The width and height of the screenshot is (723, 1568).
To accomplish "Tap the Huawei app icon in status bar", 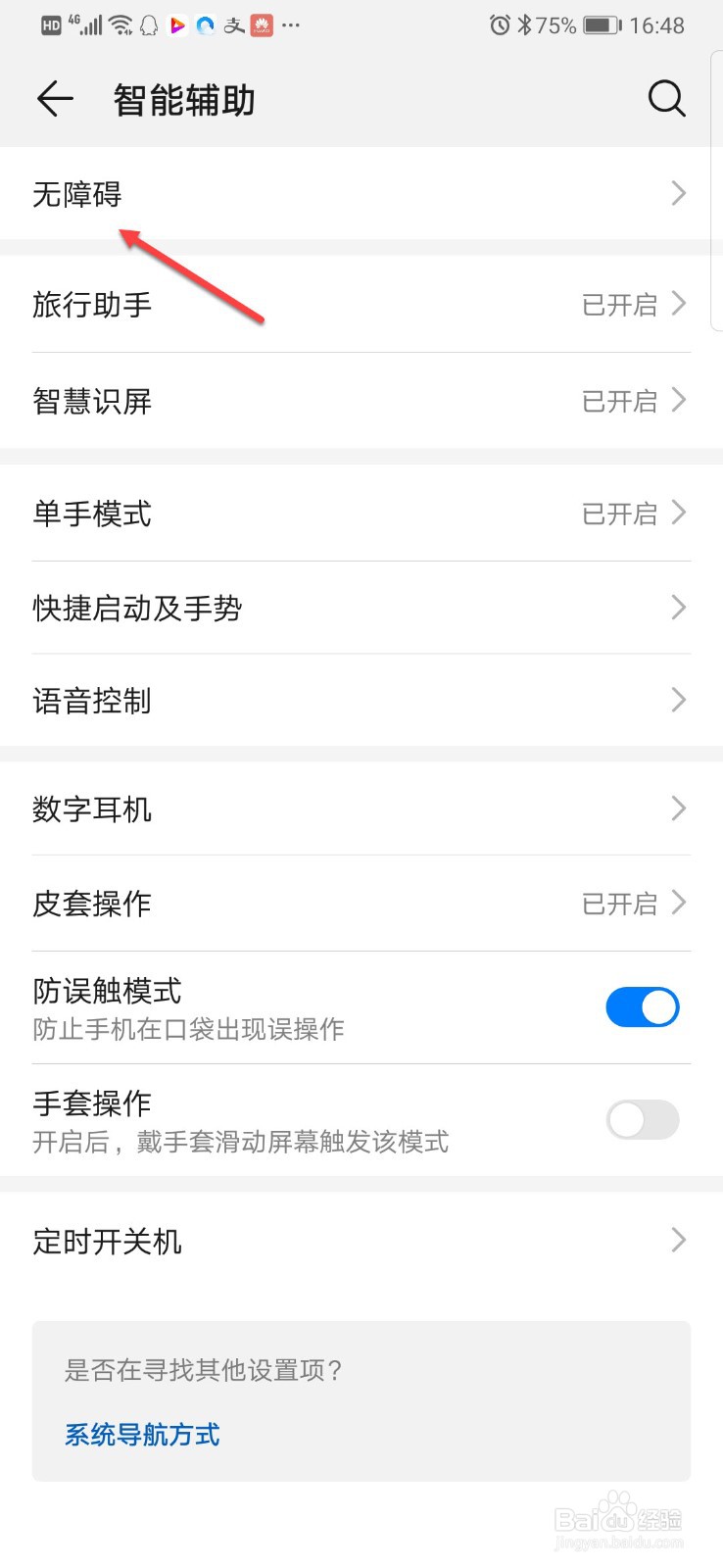I will click(x=261, y=26).
